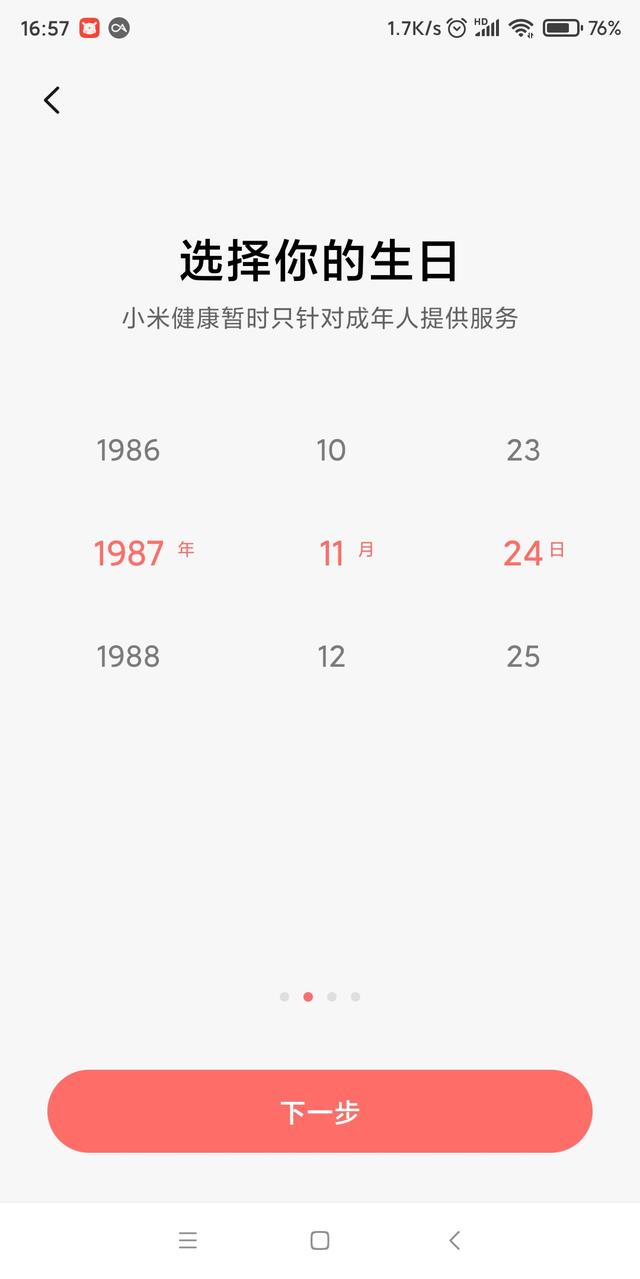
Task: Tap the 下一步 button to continue
Action: [x=320, y=1111]
